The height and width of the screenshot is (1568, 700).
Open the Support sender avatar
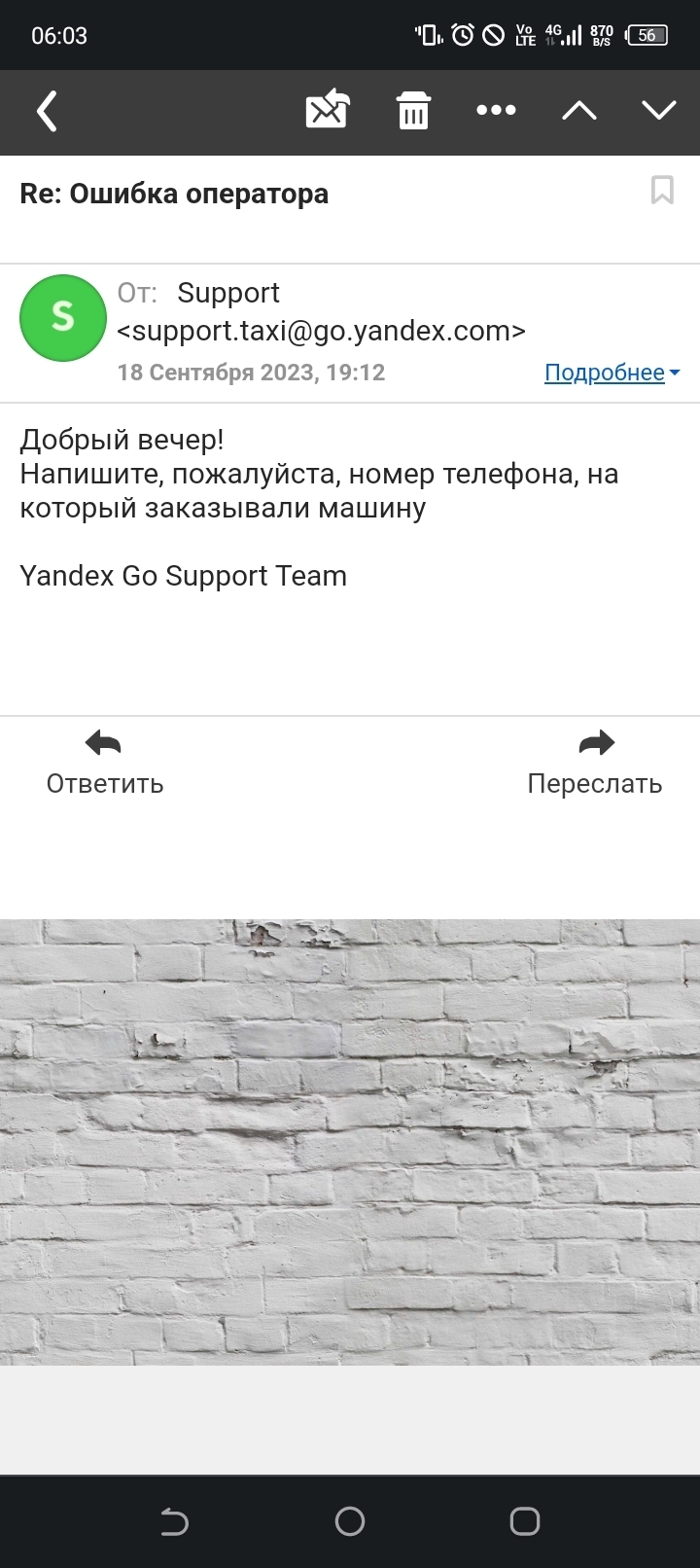click(x=63, y=318)
